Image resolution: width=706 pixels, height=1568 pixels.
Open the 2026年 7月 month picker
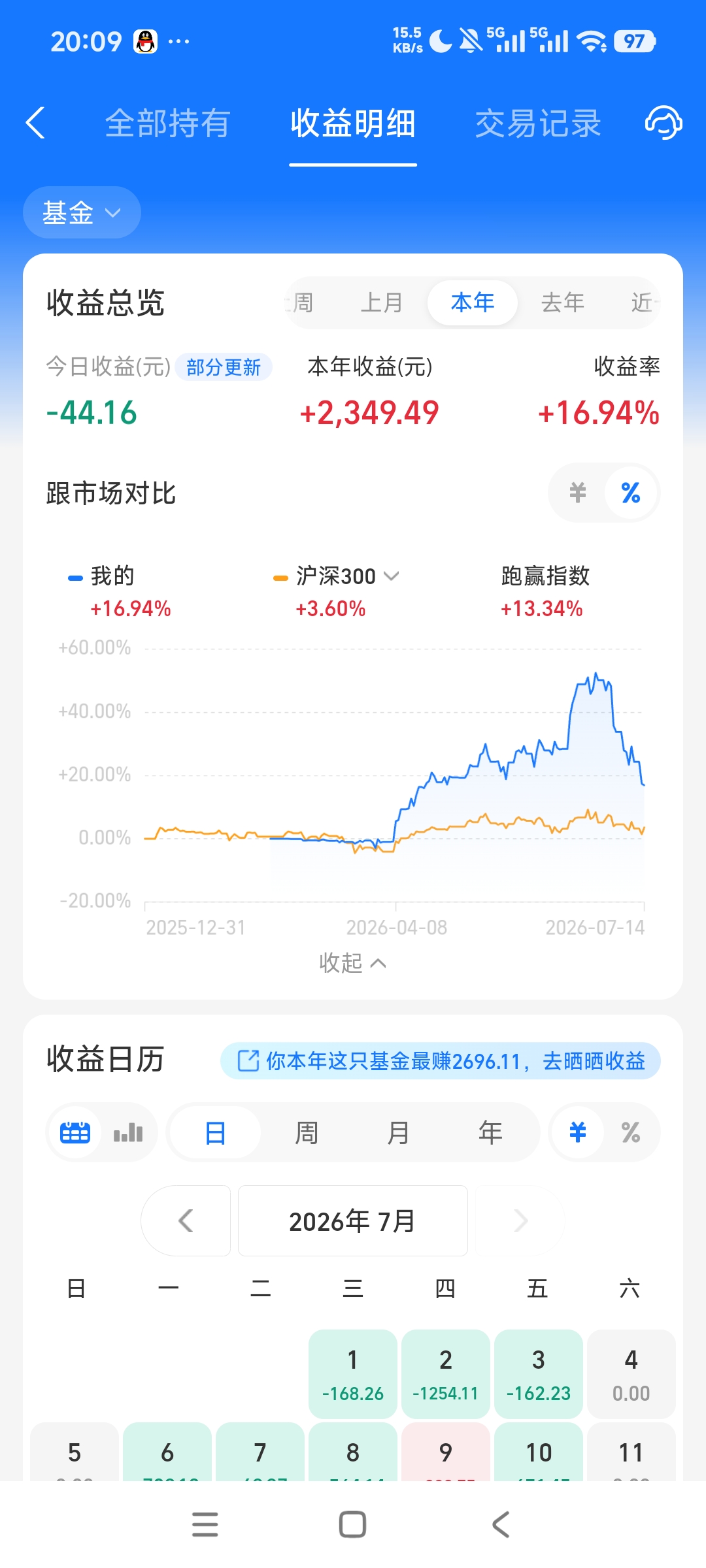(353, 1220)
